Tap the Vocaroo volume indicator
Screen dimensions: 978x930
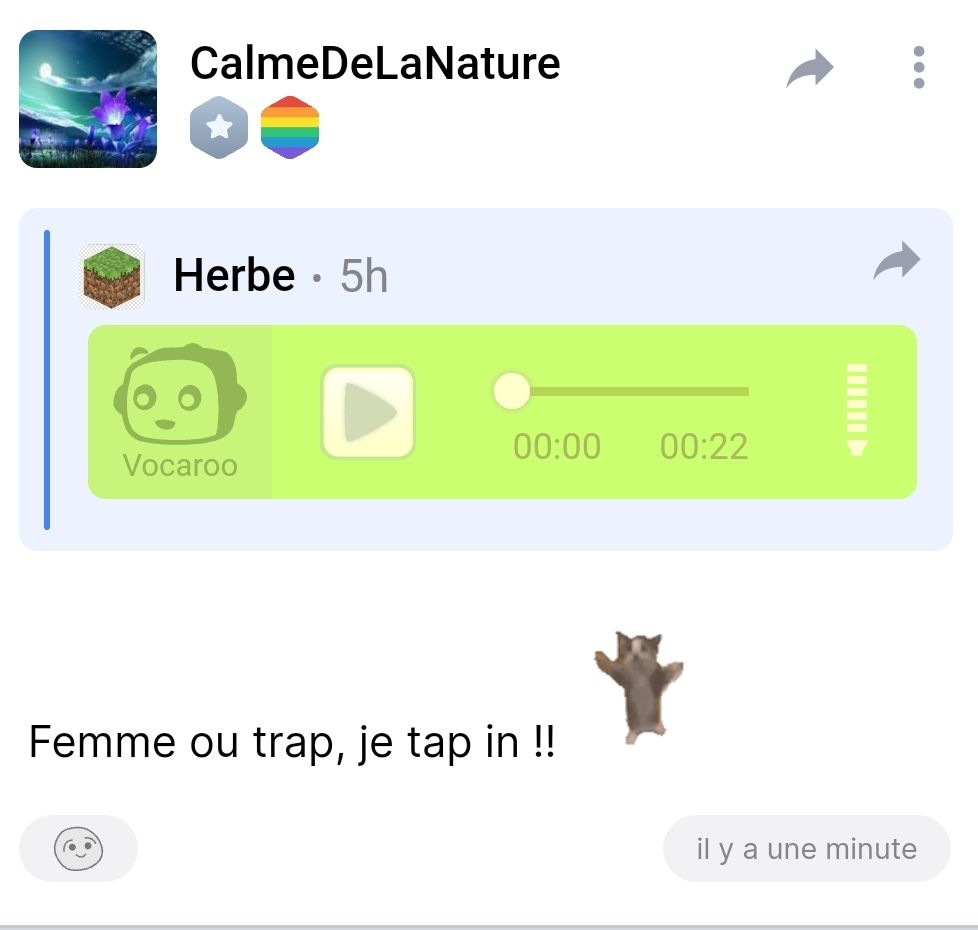[856, 410]
